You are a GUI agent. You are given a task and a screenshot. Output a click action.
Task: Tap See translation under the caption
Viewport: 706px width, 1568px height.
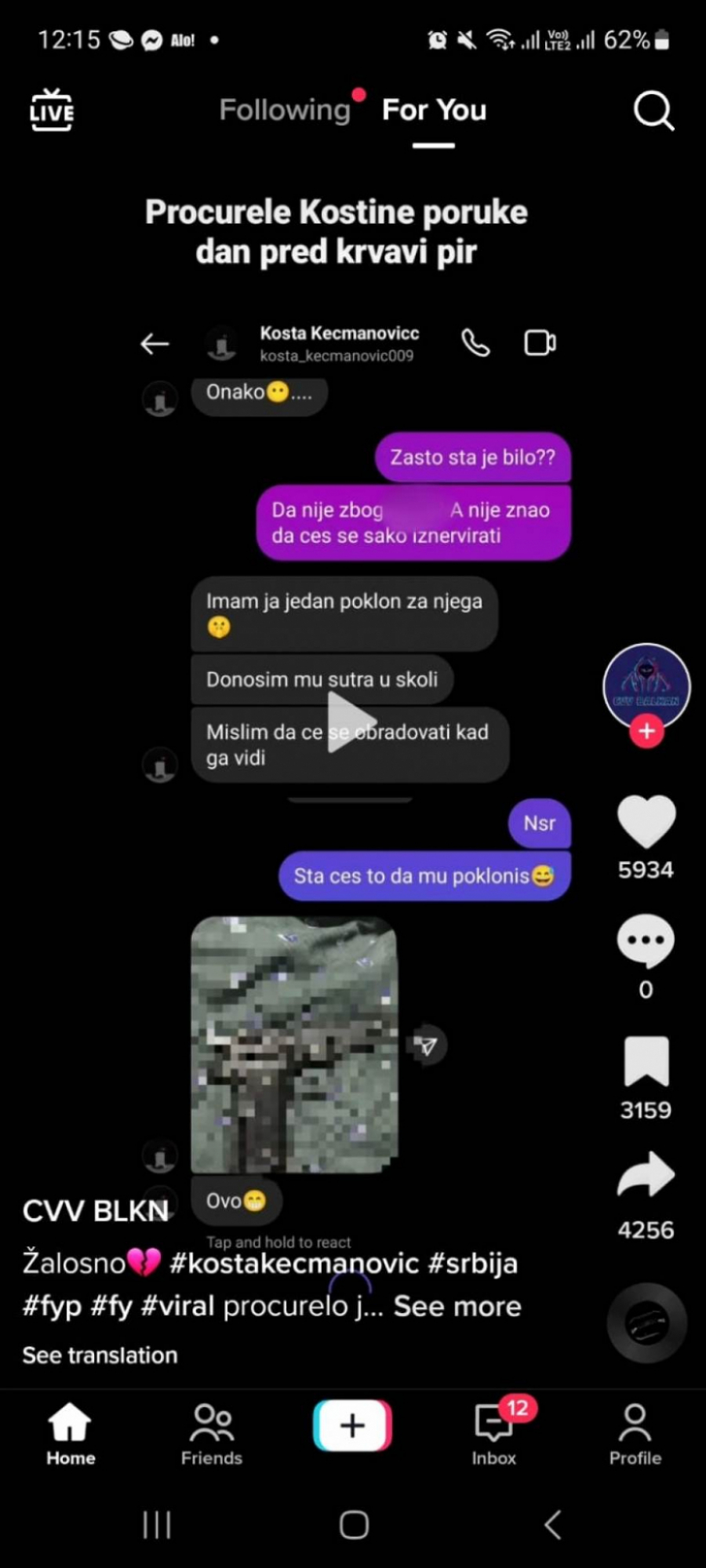[x=100, y=1355]
